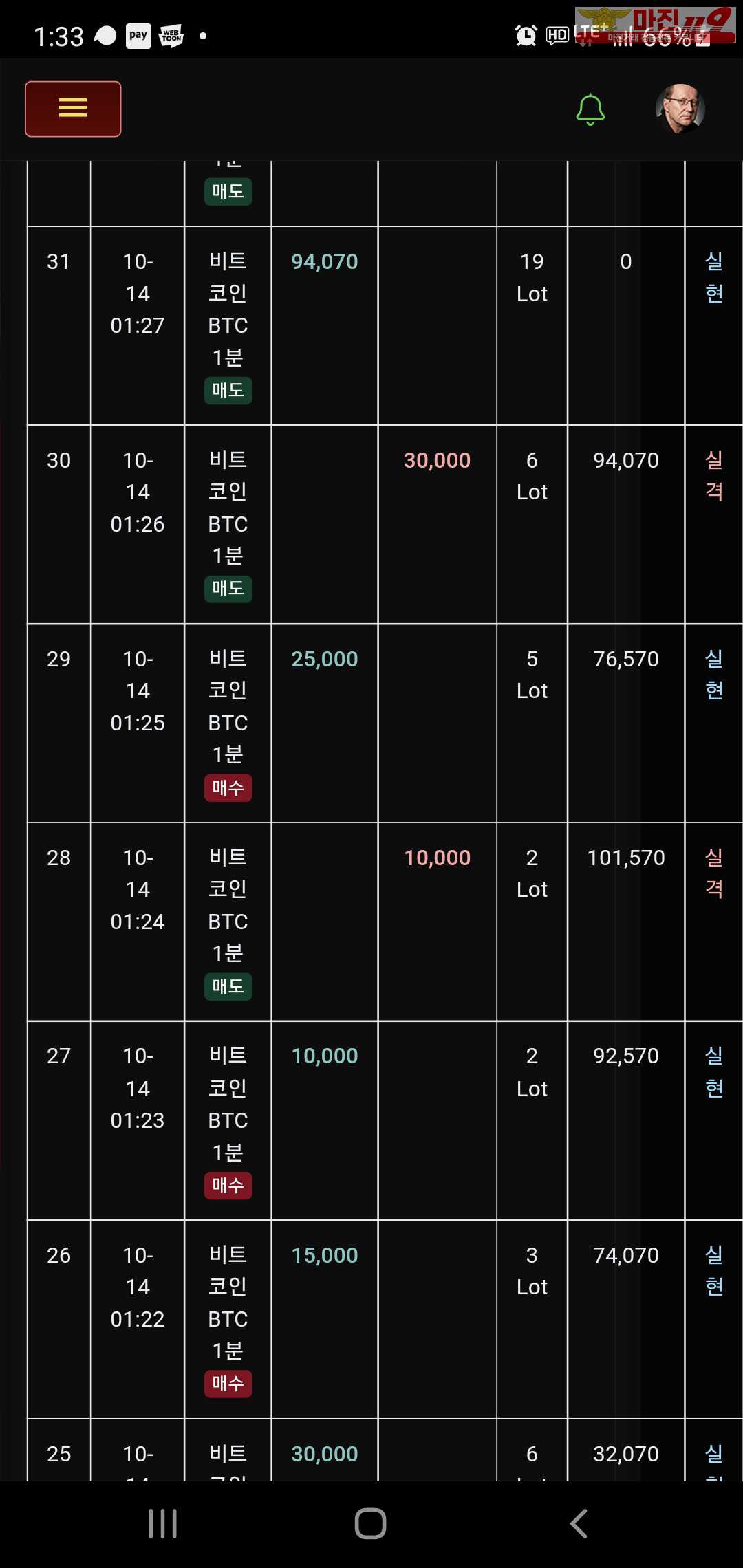Open the green notifications bell

point(590,109)
